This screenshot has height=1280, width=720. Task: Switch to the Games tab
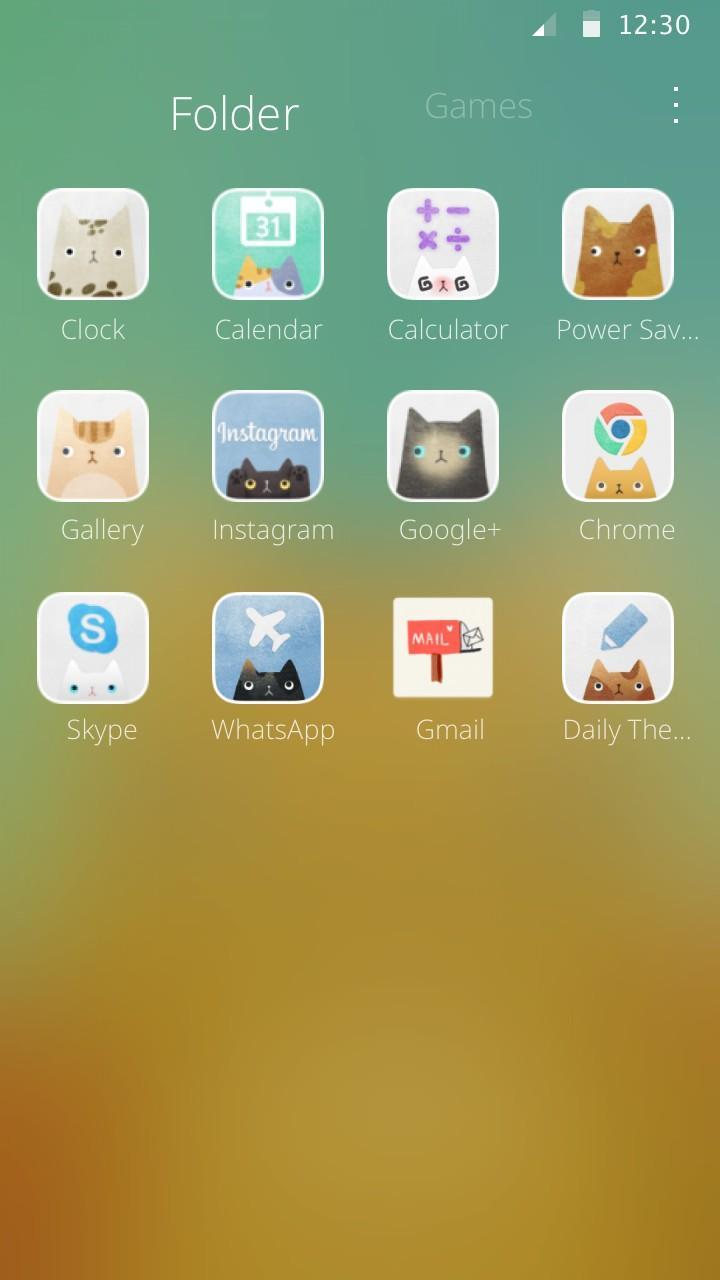pos(478,106)
